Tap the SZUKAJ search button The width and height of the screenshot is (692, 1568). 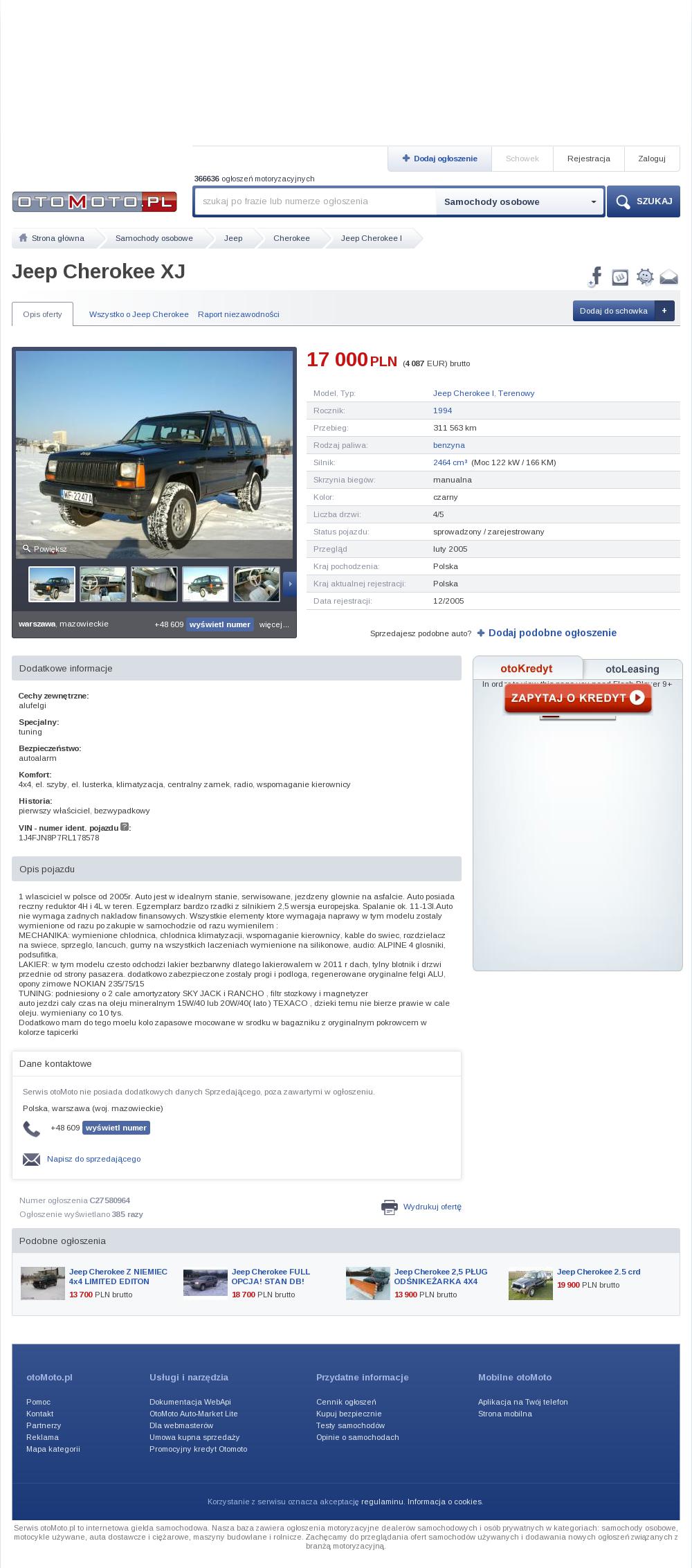tap(643, 201)
